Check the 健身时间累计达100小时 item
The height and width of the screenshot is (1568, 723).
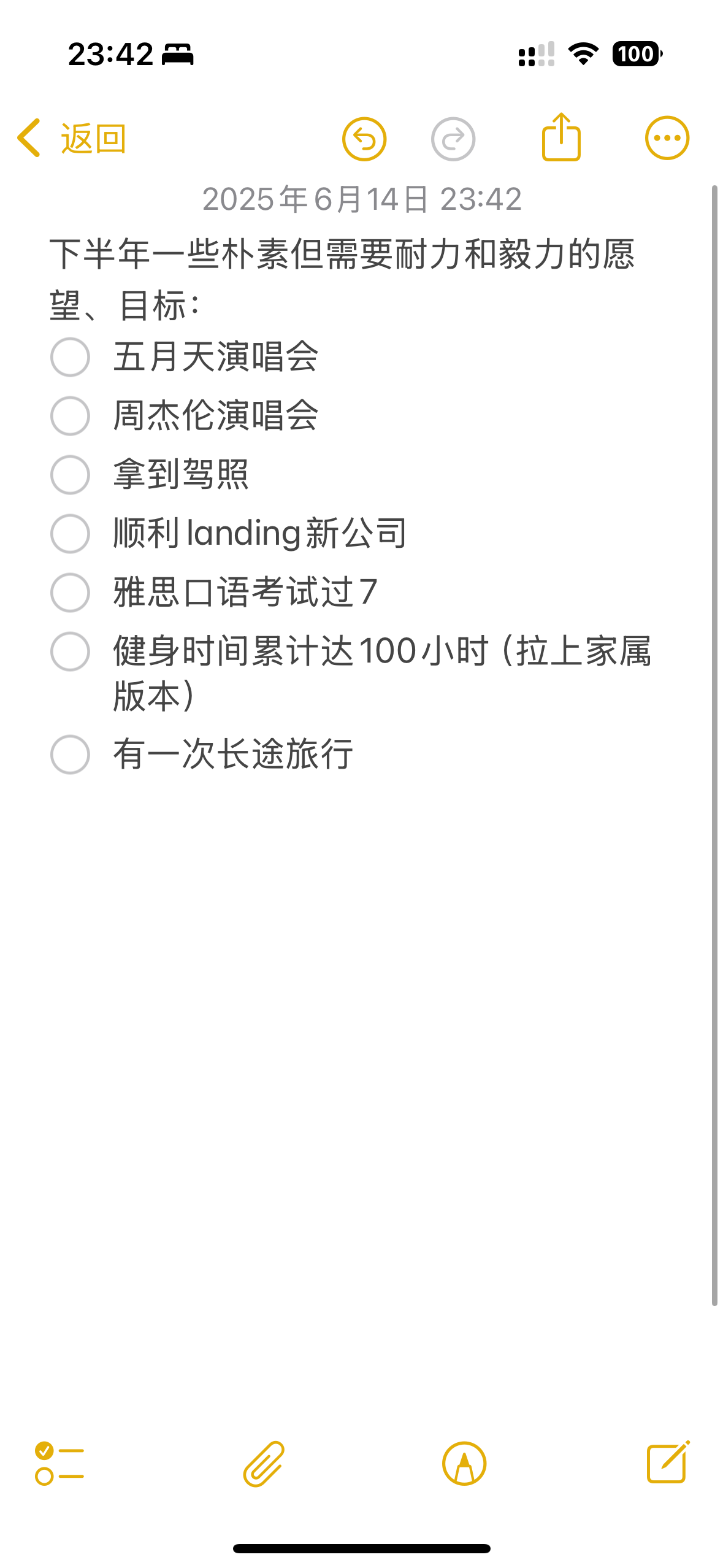point(70,651)
